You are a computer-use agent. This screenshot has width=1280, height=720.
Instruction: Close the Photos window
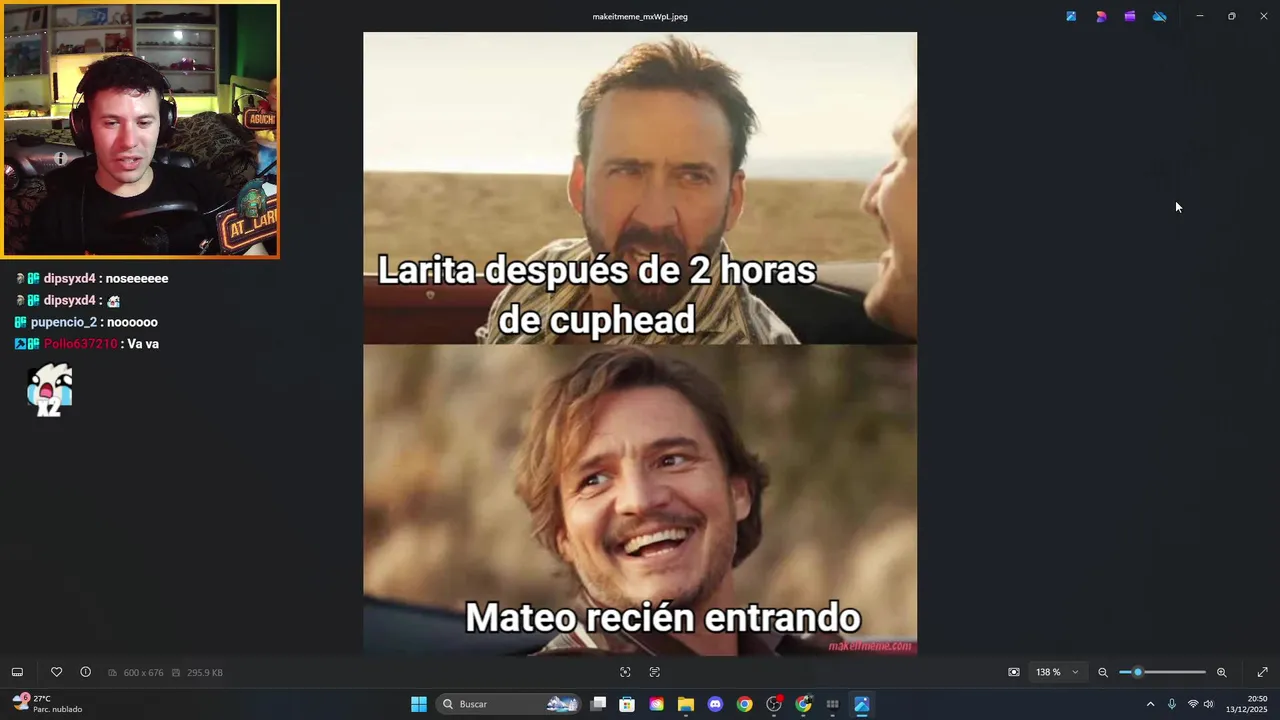point(1263,16)
